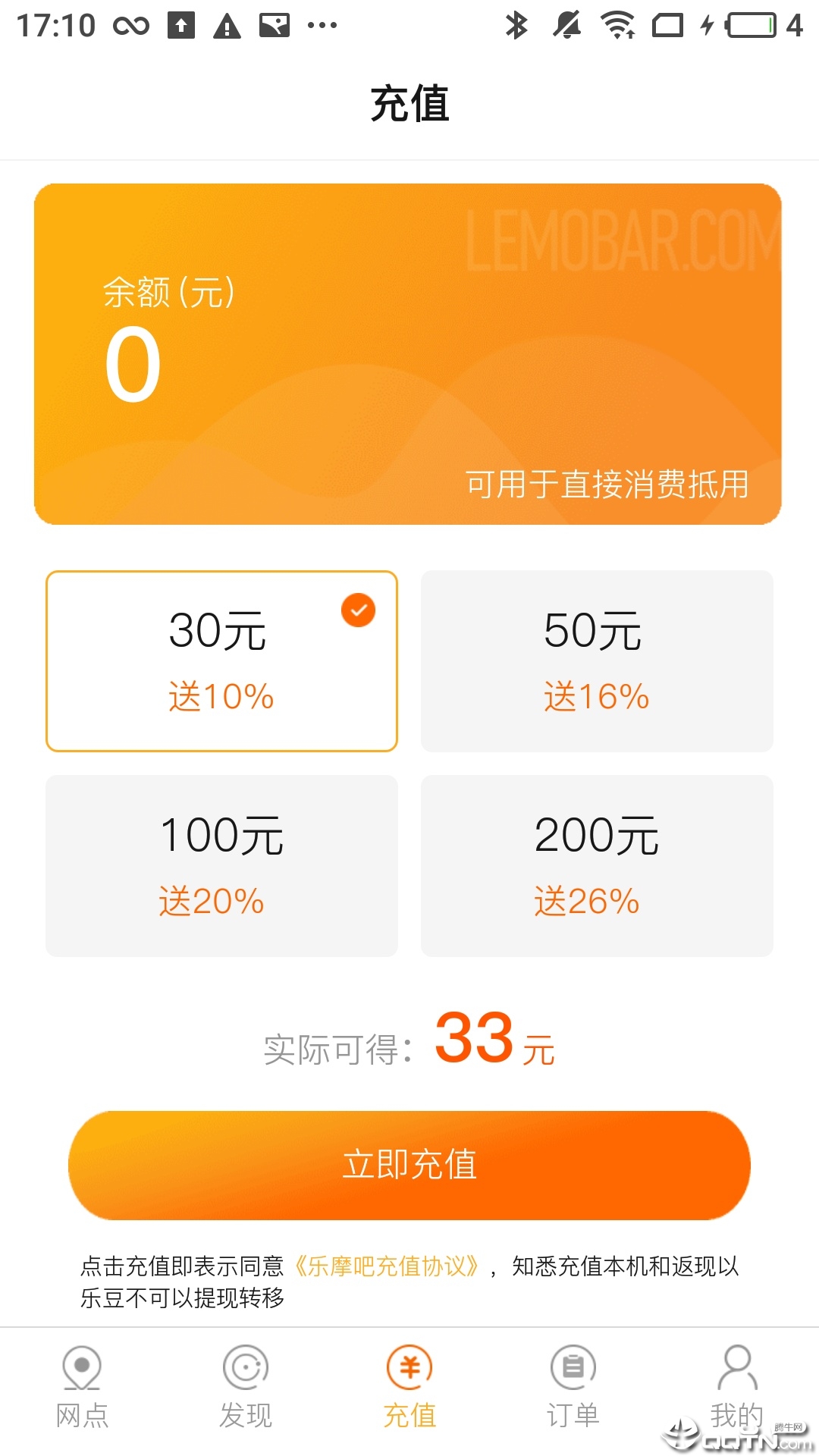This screenshot has height=1456, width=819.
Task: Select the 30元 recharge option
Action: click(221, 660)
